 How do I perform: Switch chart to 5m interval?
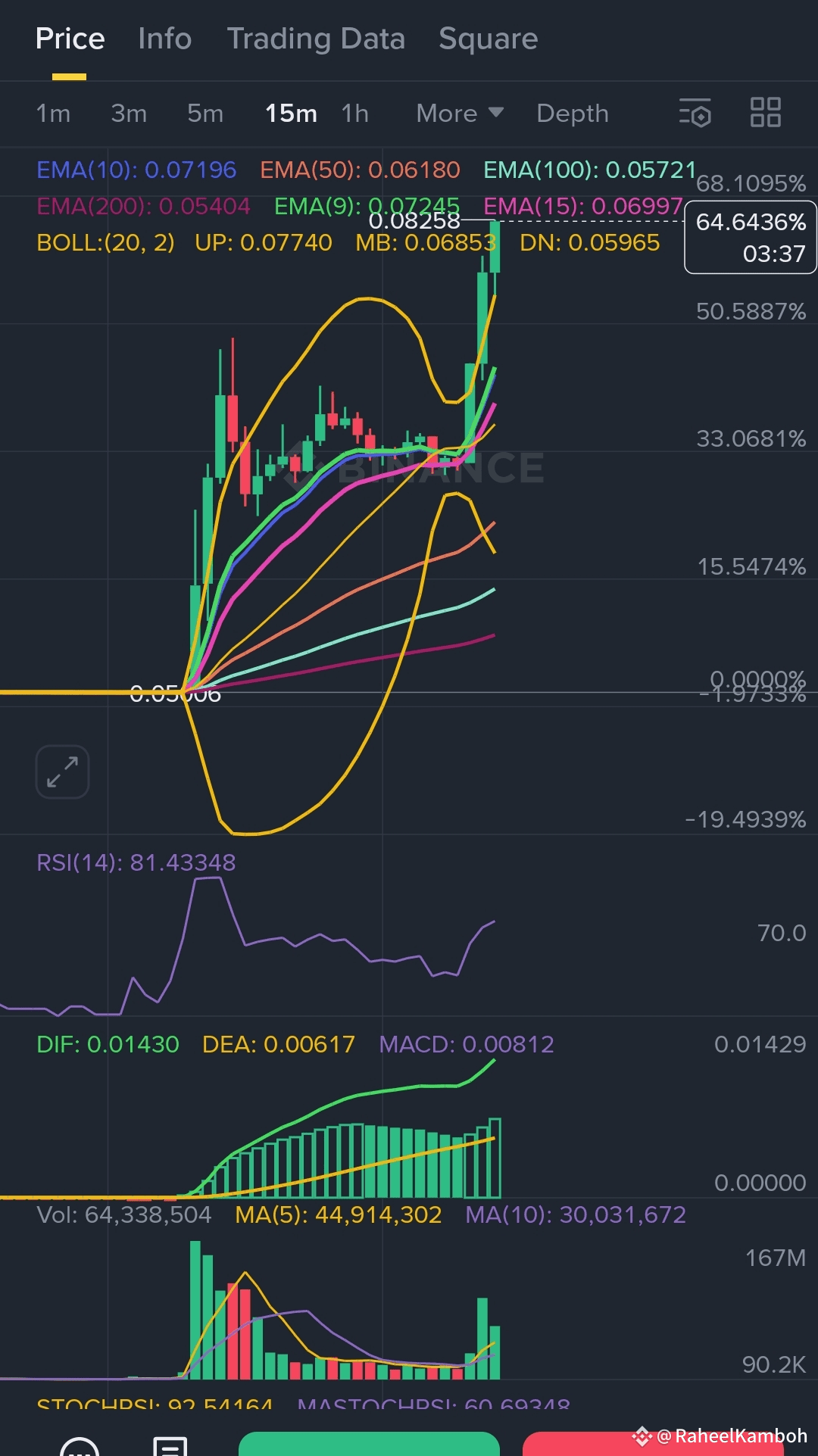[x=205, y=114]
